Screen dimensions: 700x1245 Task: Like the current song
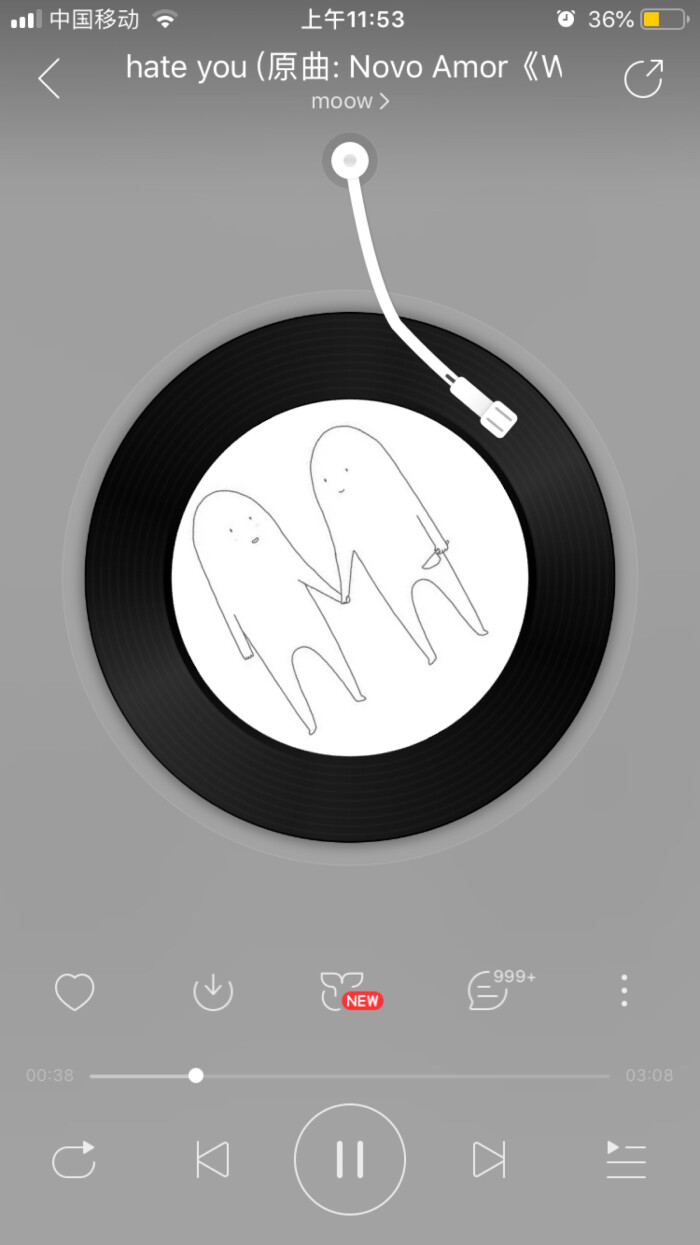74,991
